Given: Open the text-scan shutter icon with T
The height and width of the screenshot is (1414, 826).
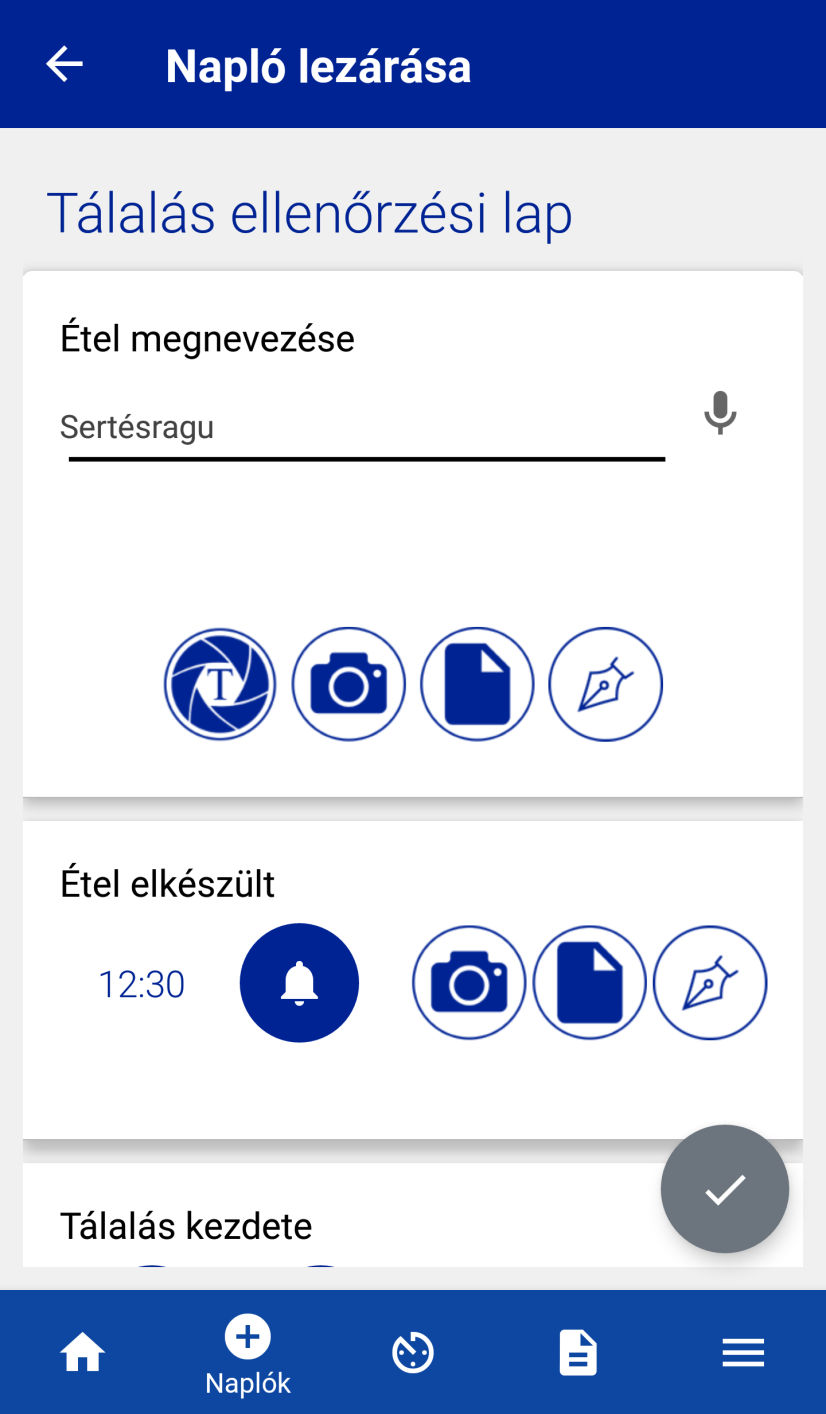Looking at the screenshot, I should coord(220,684).
